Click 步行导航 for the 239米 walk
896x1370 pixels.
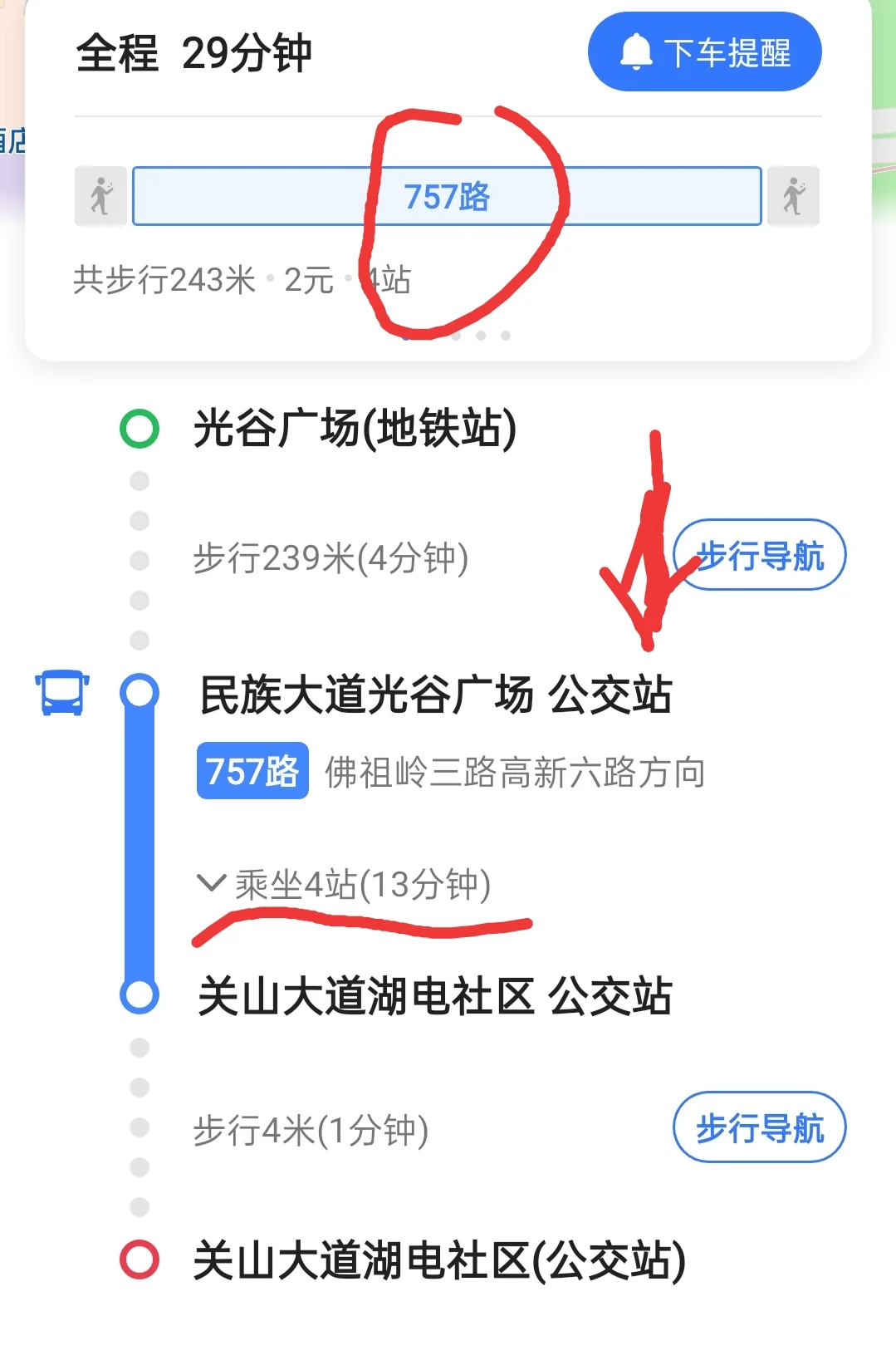click(760, 557)
